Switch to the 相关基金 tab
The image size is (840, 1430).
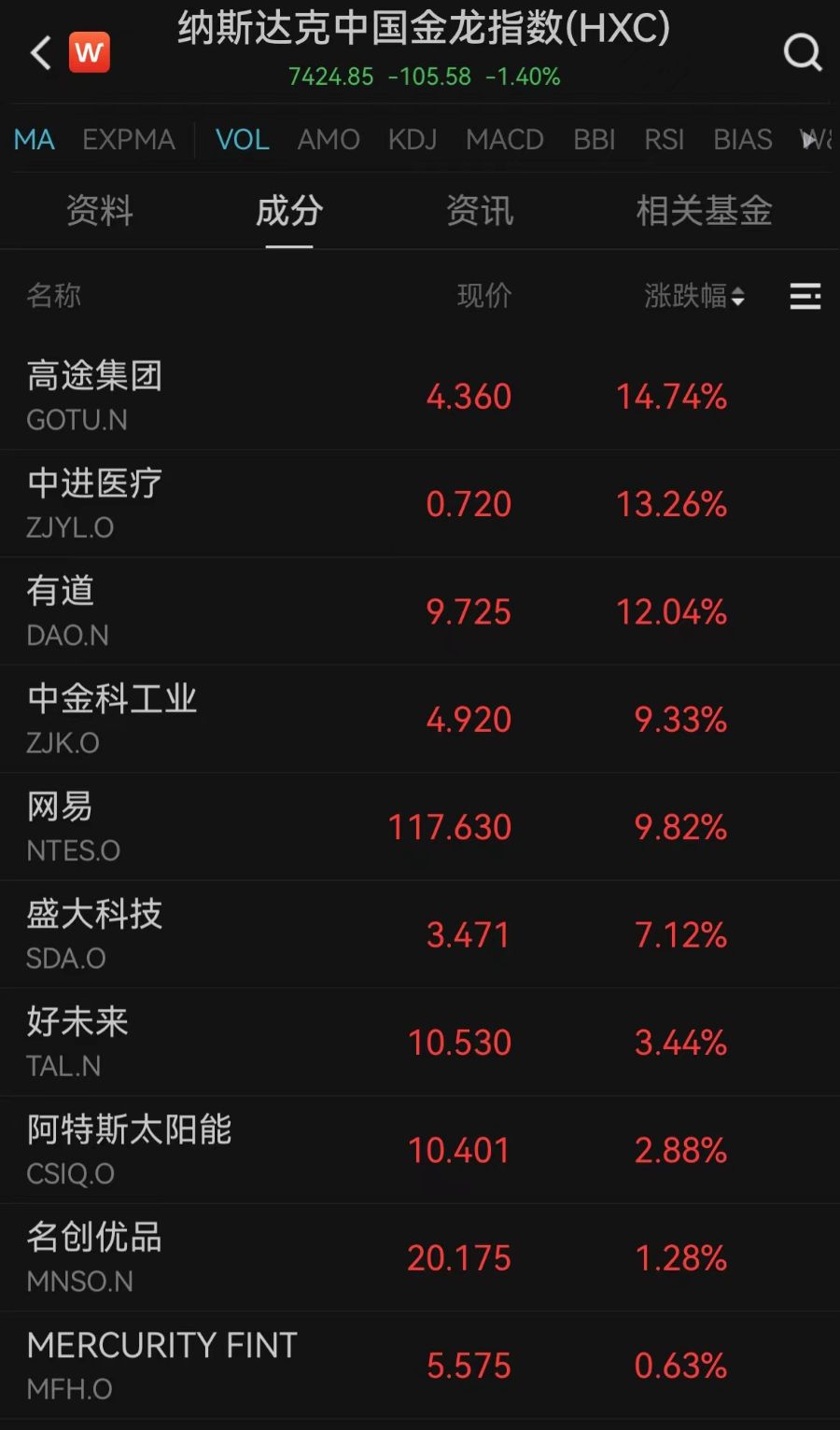(x=705, y=211)
